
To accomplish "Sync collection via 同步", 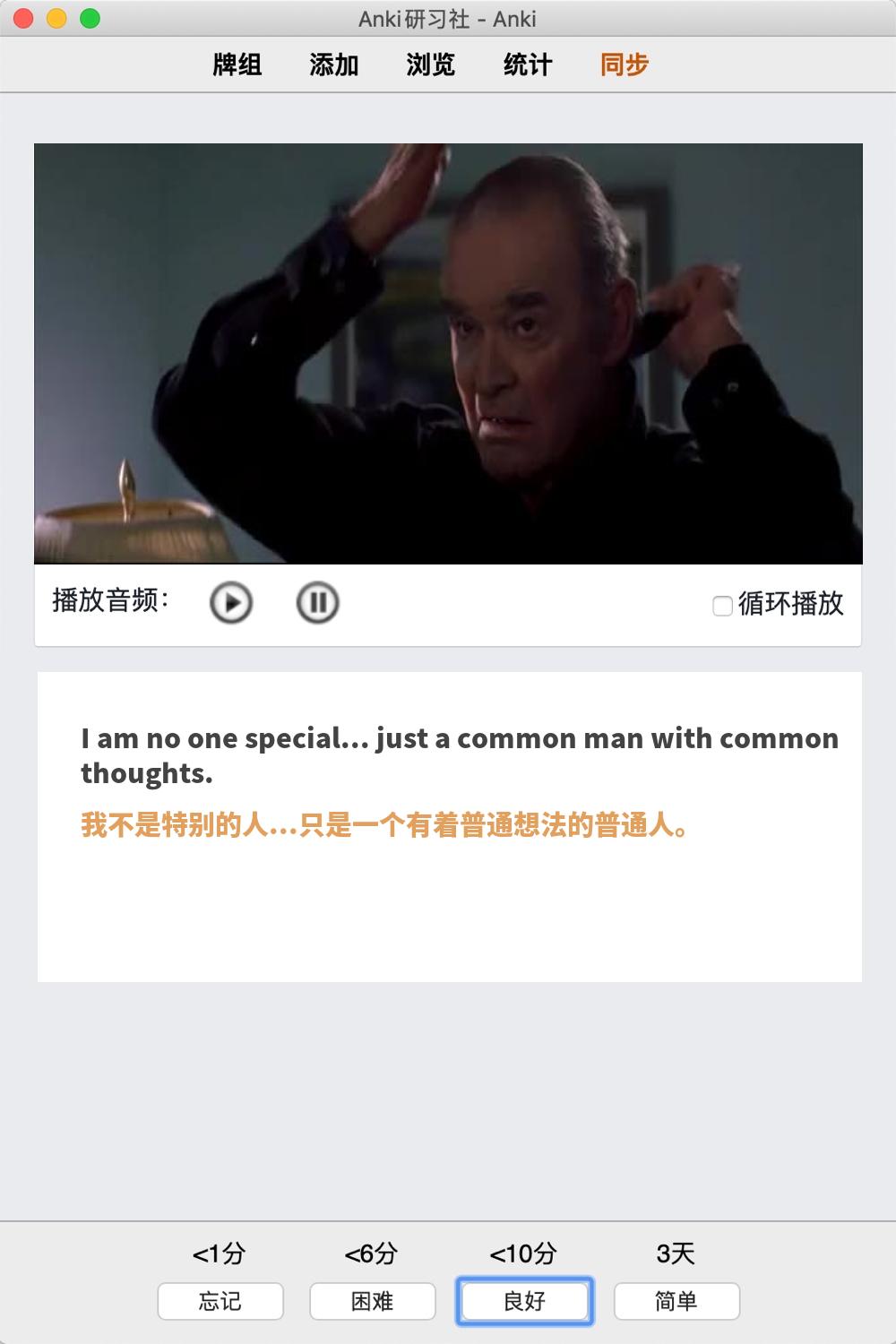I will [624, 65].
